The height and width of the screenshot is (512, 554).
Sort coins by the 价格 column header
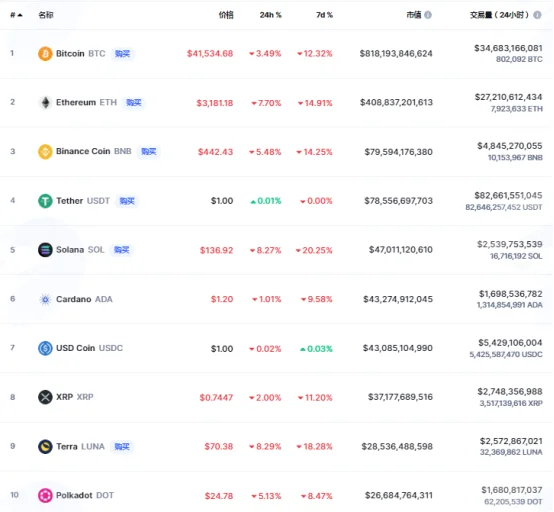(226, 15)
